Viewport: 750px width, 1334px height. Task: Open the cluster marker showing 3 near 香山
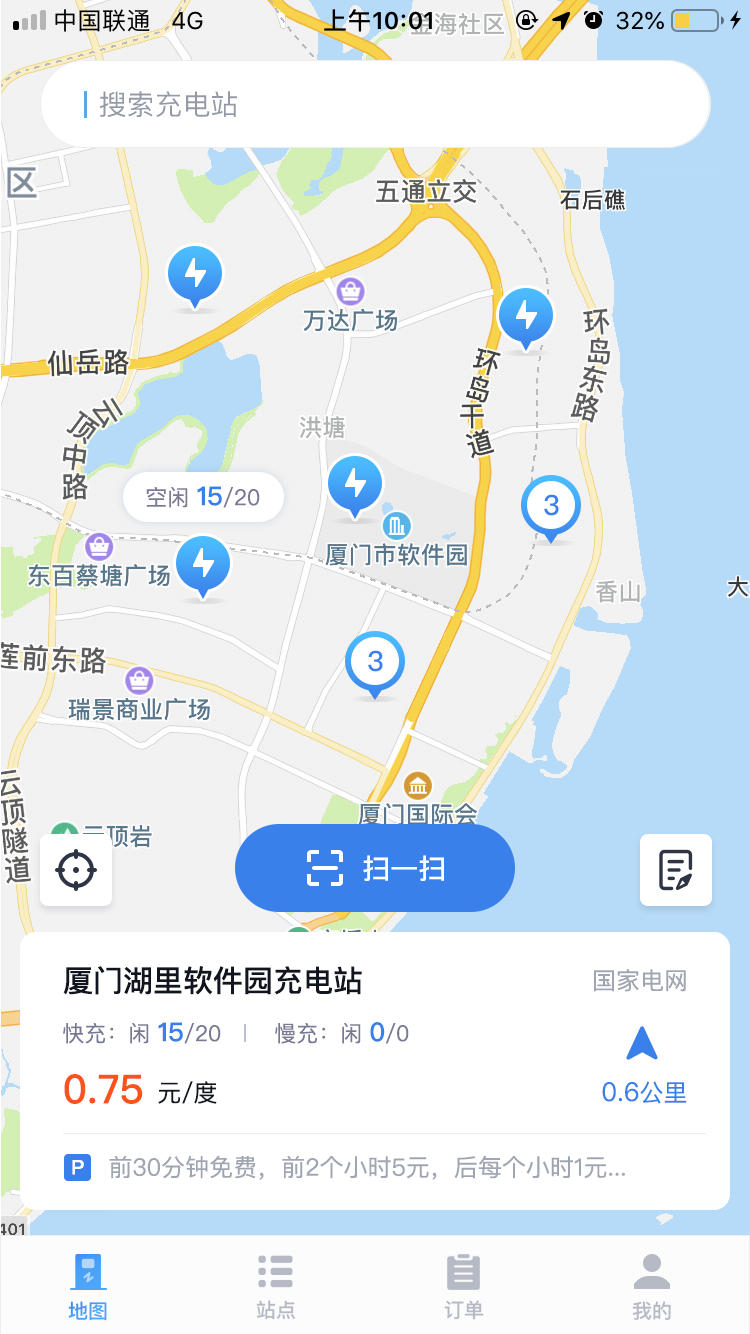point(551,506)
